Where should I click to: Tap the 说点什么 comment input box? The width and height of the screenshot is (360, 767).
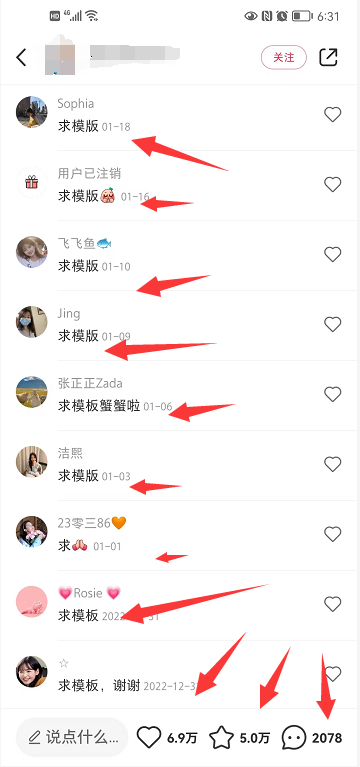point(72,737)
